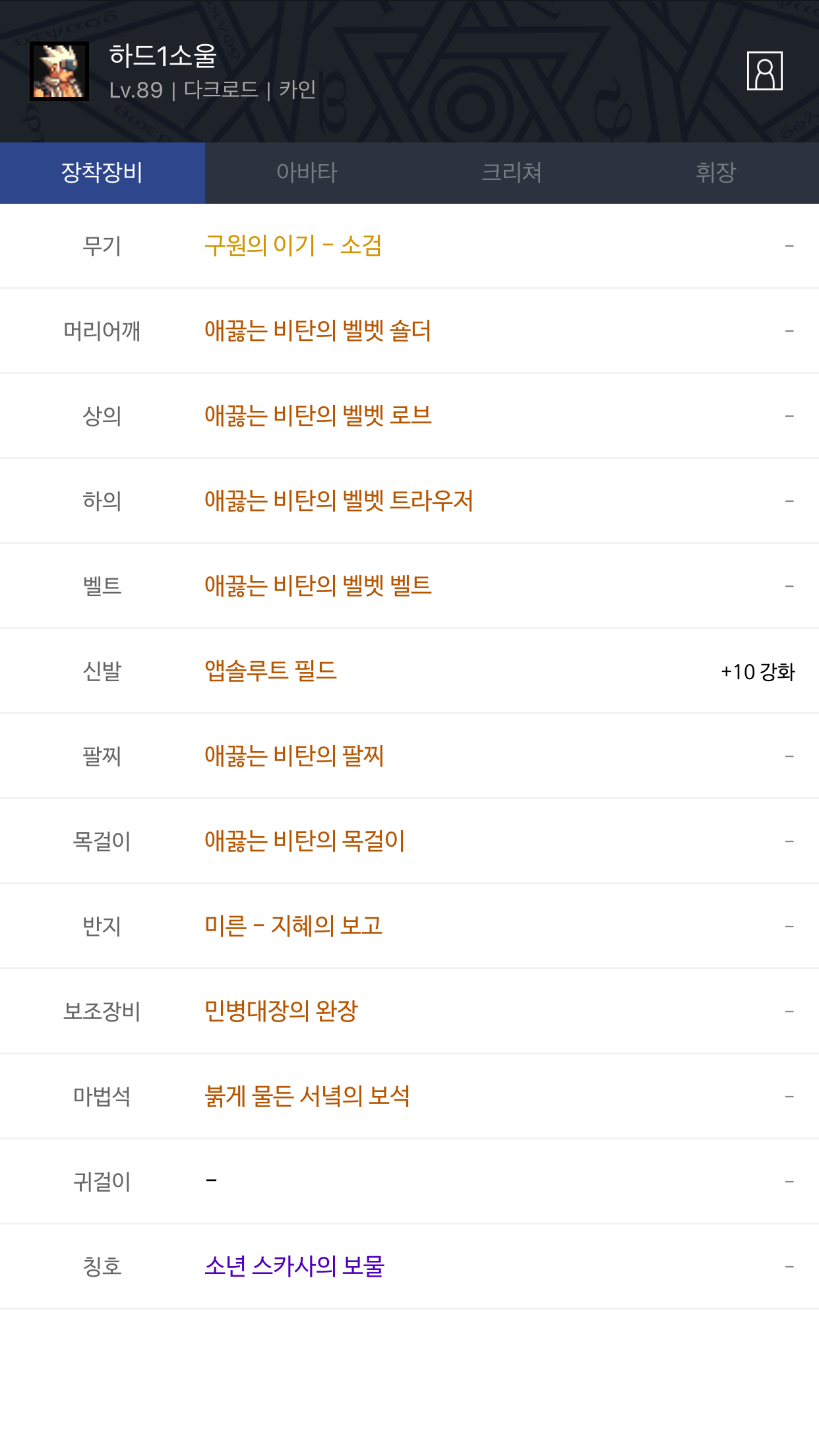Open weapon 구원의 이기 - 소검
Viewport: 819px width, 1456px height.
pyautogui.click(x=293, y=245)
